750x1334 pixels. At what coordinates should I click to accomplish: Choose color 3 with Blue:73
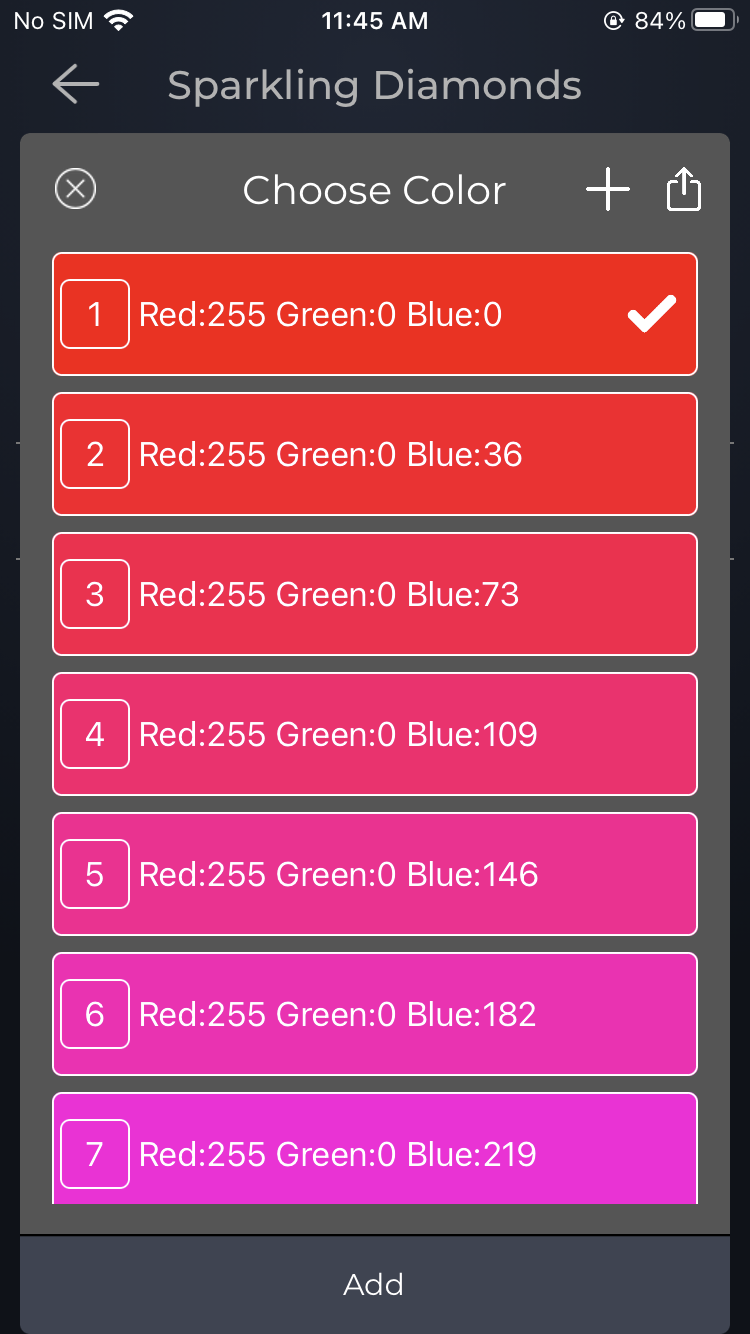coord(374,594)
